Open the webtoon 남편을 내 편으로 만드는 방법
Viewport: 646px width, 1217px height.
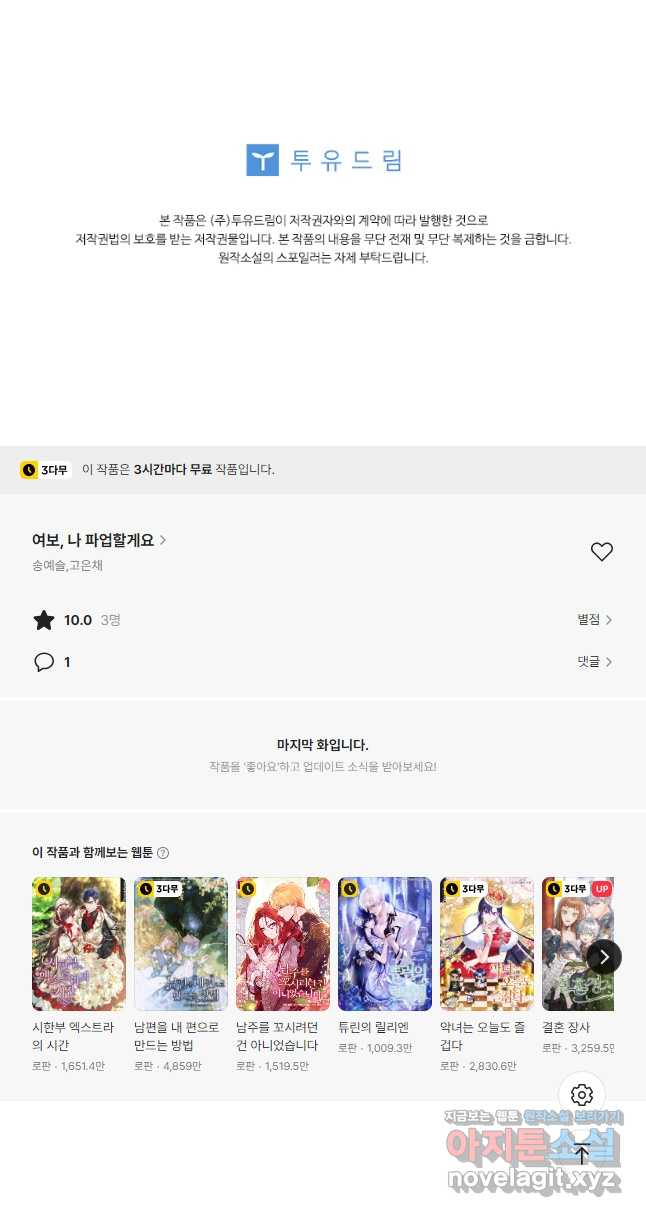(x=180, y=944)
